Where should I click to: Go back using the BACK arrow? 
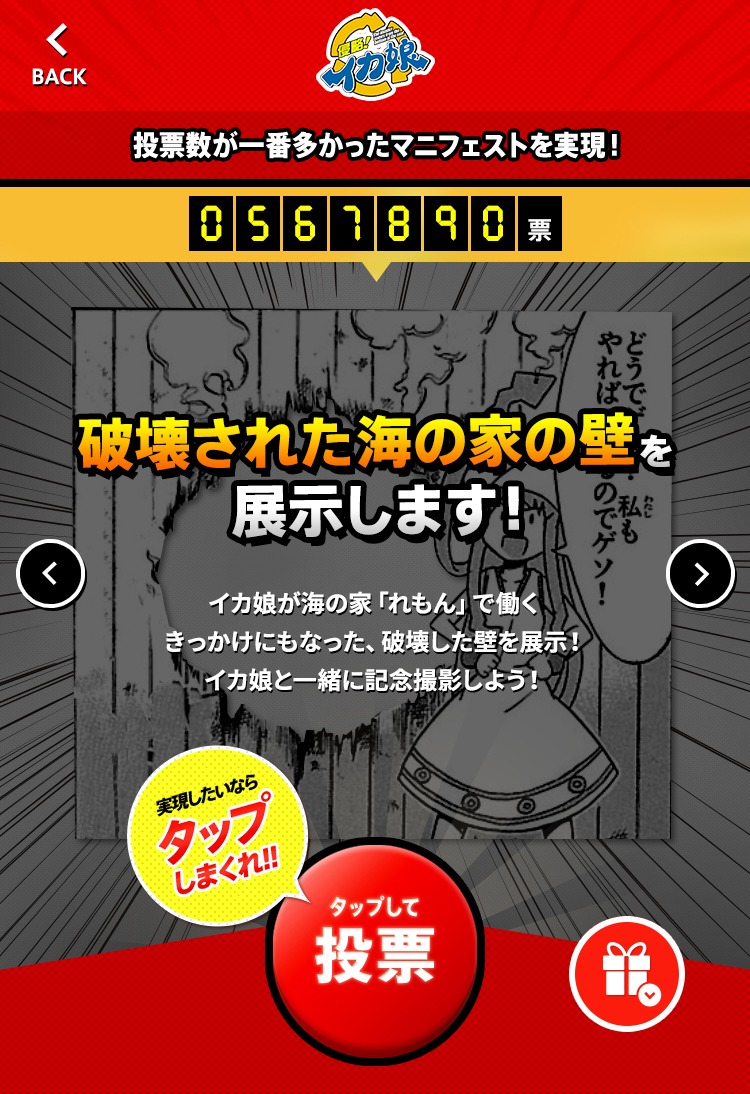coord(58,55)
